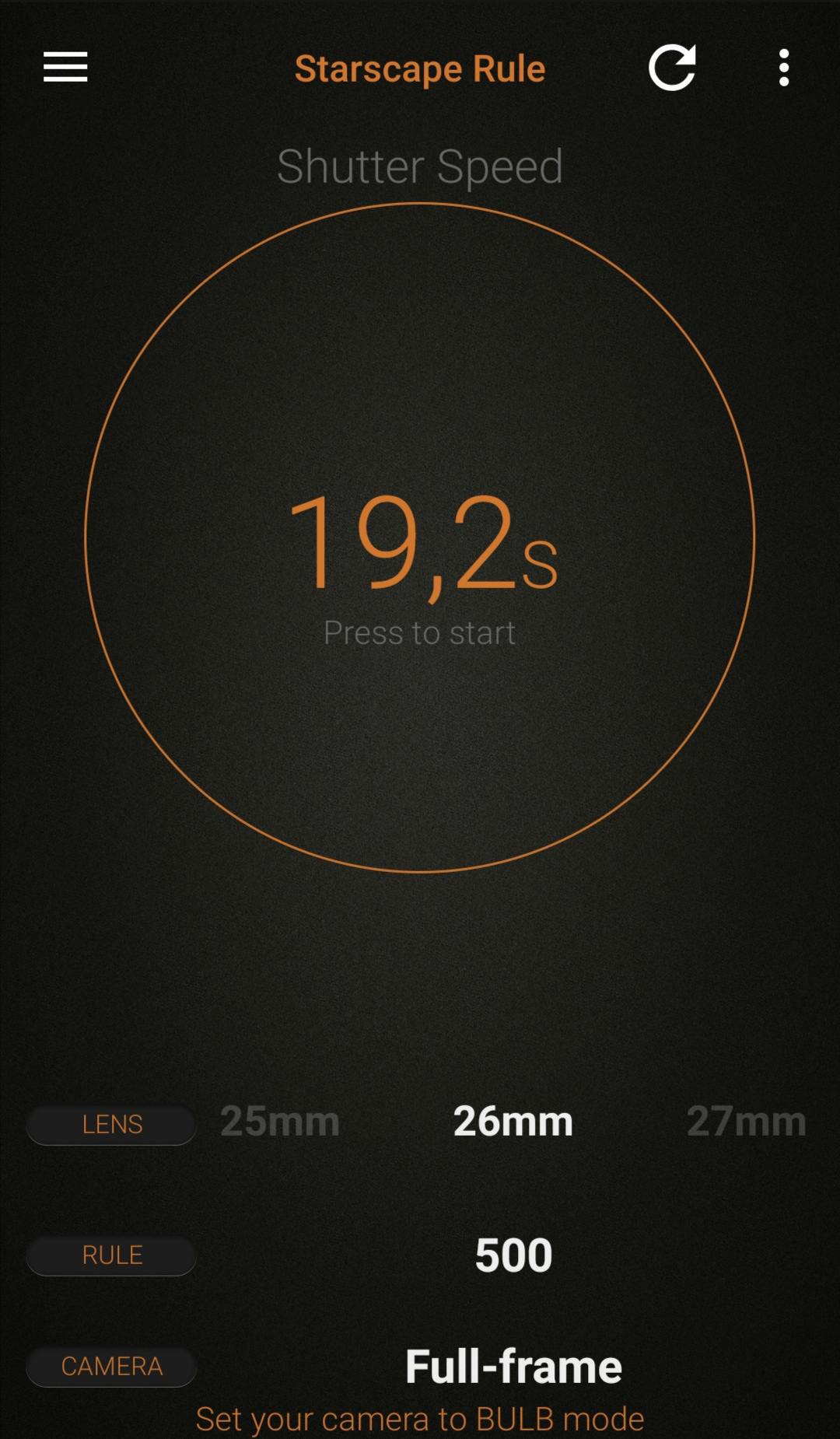
Task: Tap the 500 rule value
Action: [x=513, y=1255]
